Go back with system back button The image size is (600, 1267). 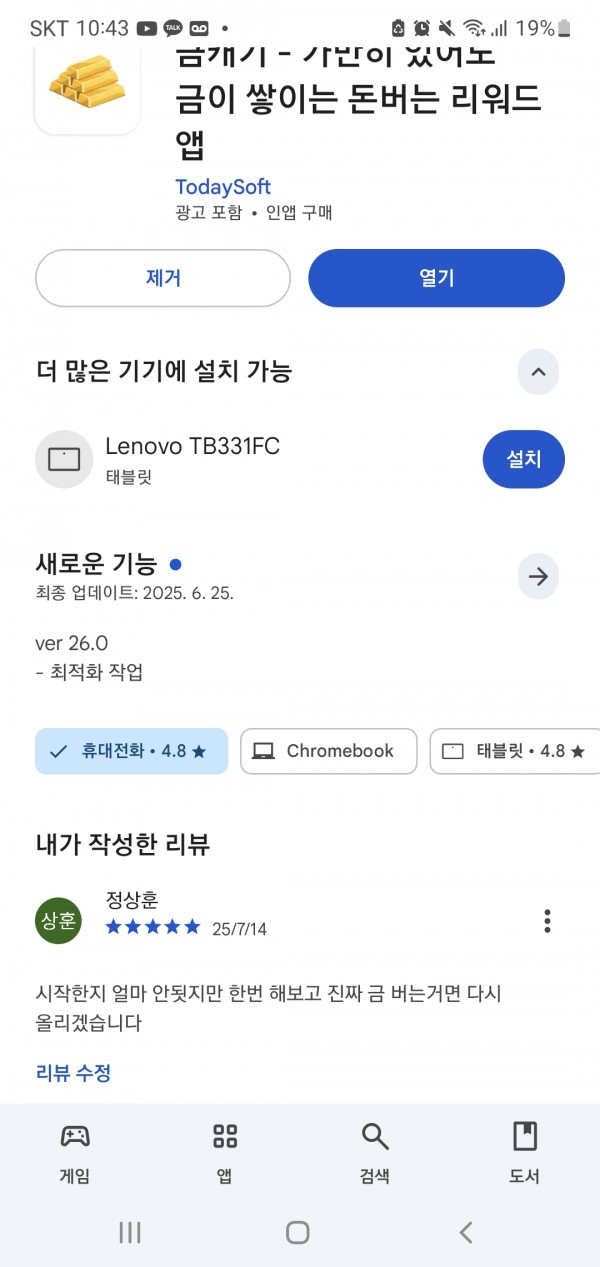tap(466, 1232)
